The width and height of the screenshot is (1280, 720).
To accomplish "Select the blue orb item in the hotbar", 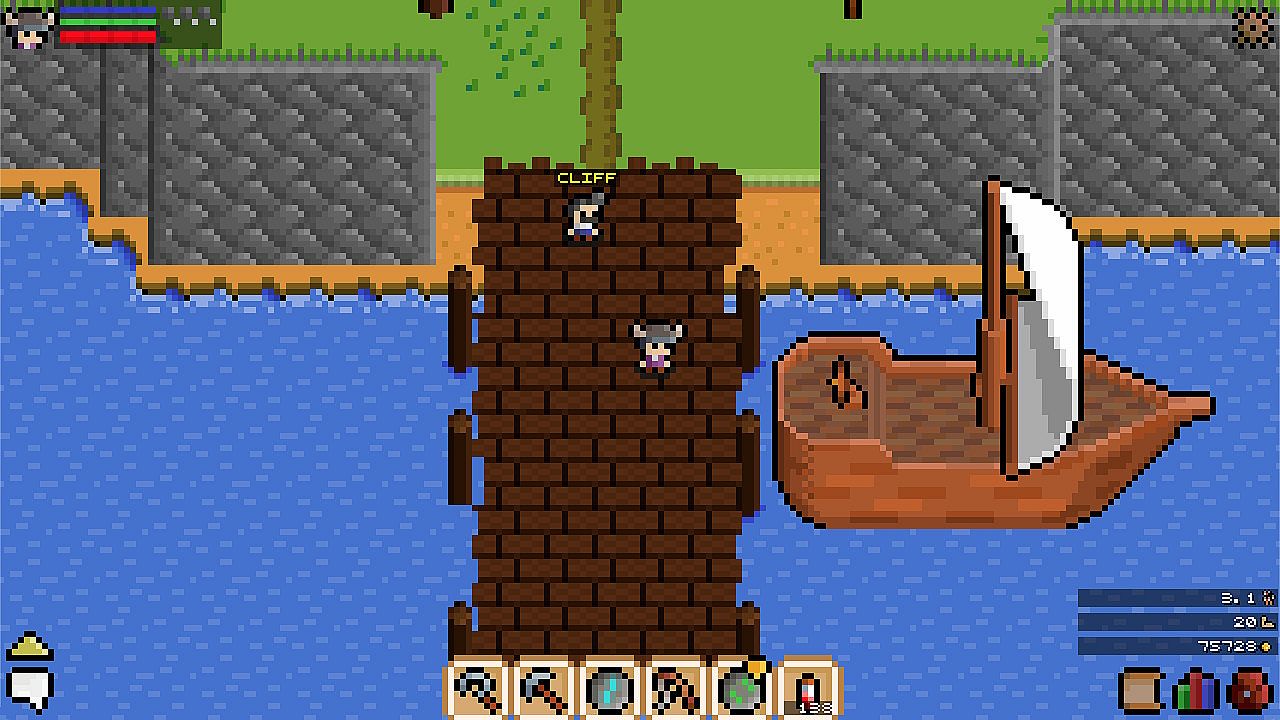I will (x=610, y=690).
